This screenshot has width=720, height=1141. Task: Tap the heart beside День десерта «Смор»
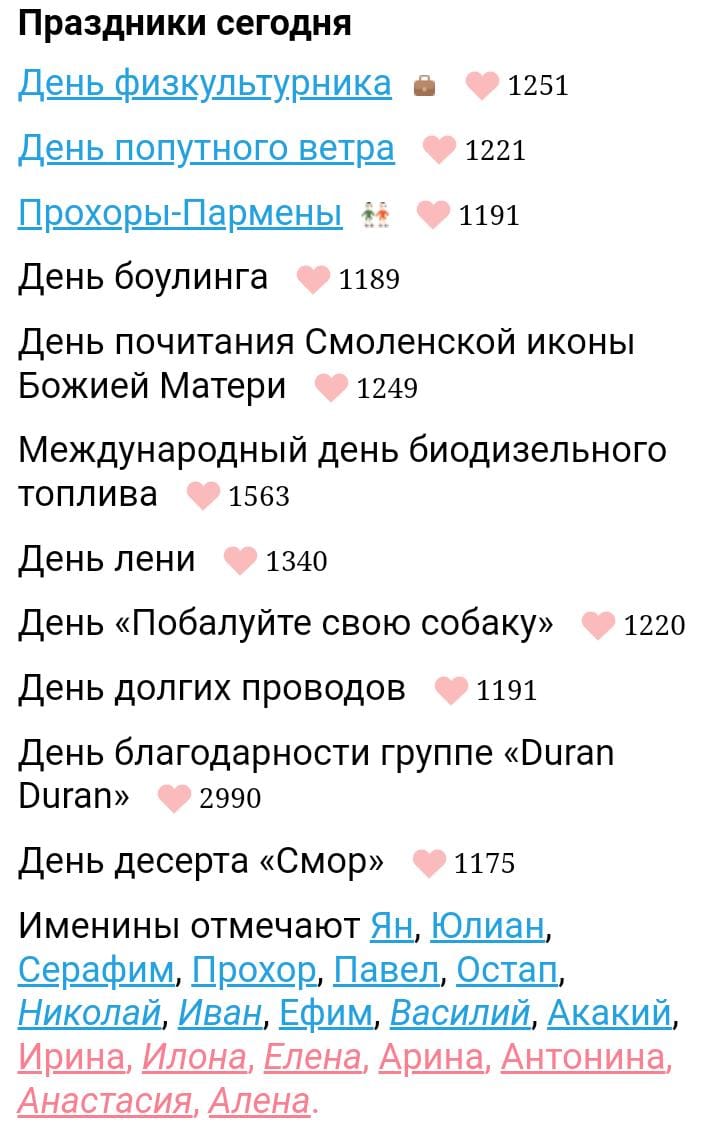coord(430,863)
